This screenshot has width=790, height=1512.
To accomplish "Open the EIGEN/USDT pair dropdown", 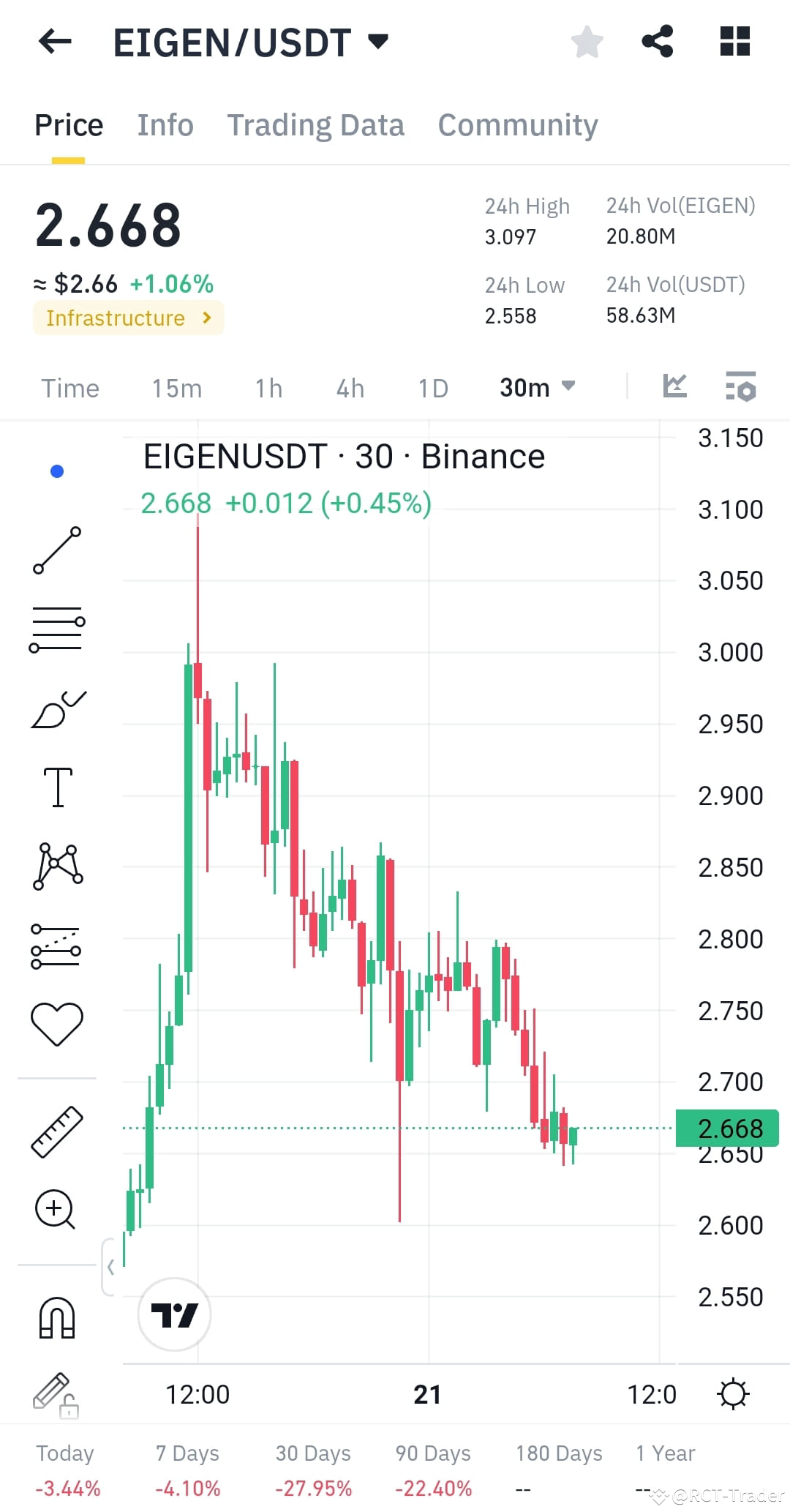I will 379,42.
